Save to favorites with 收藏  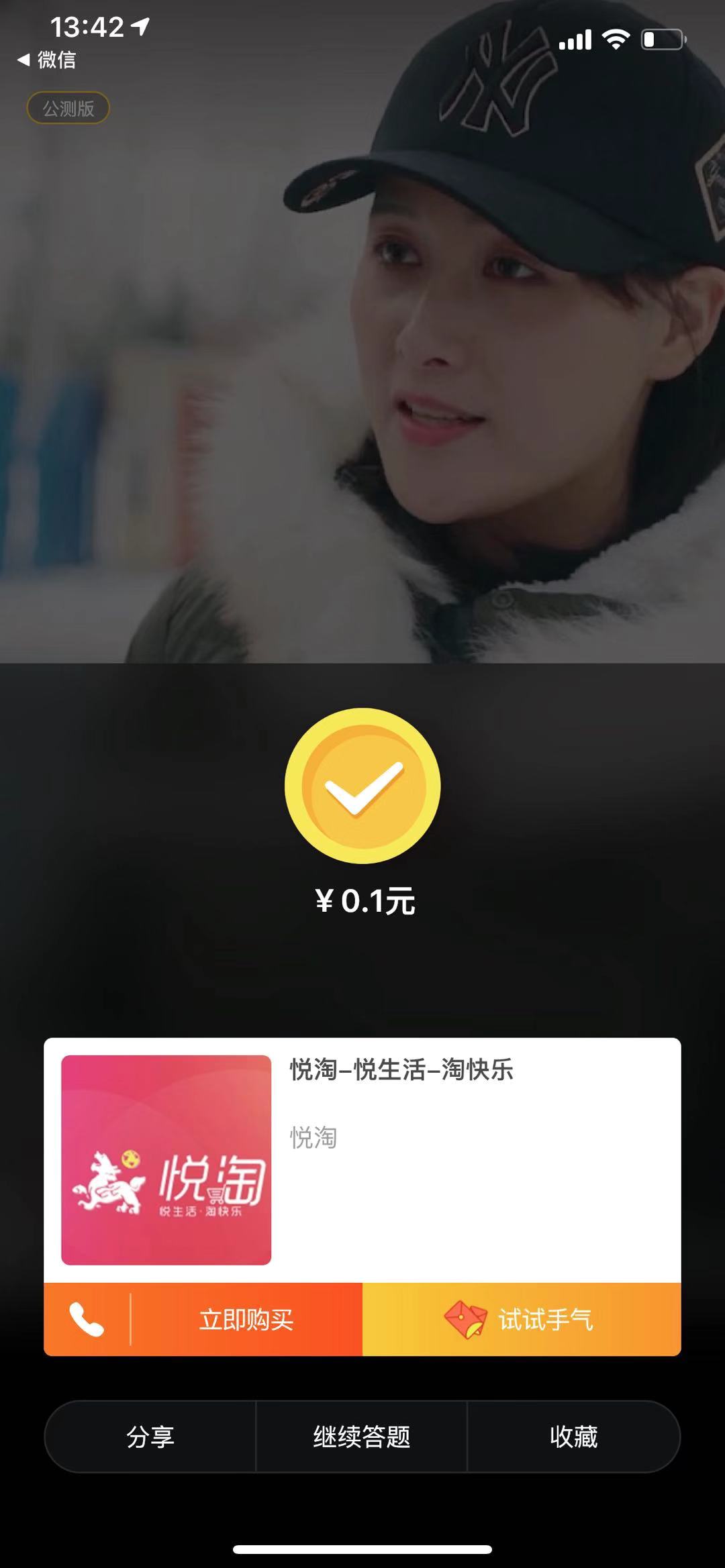[x=573, y=1436]
